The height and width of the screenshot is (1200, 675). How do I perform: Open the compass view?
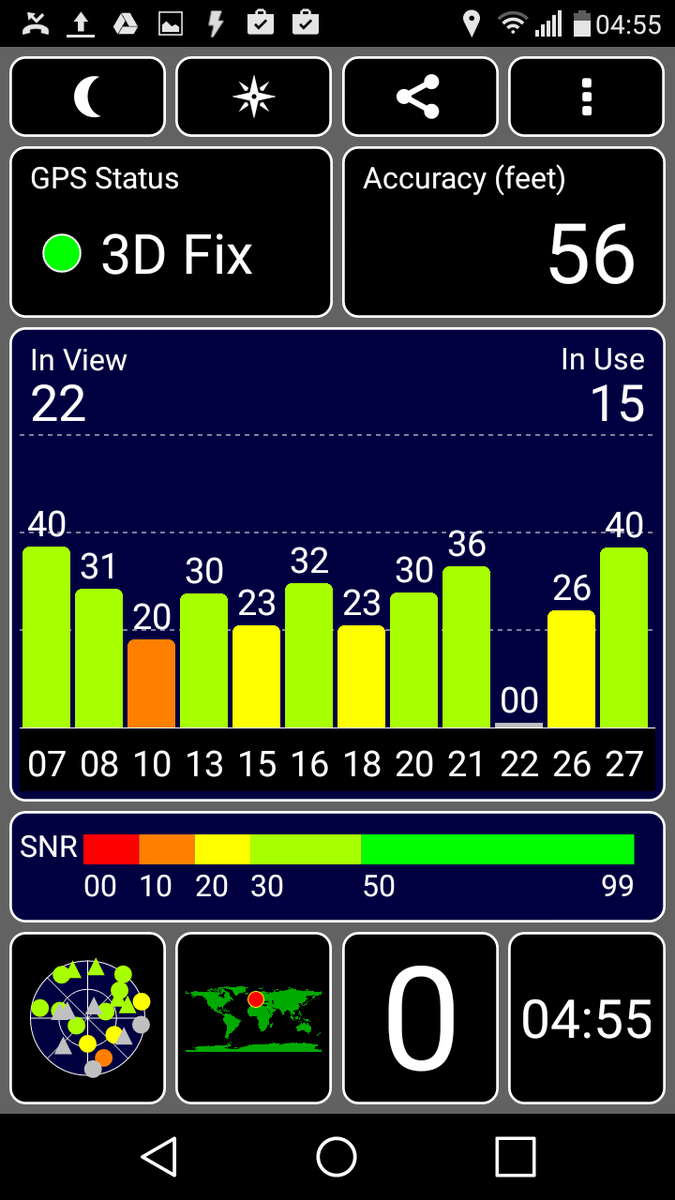253,97
